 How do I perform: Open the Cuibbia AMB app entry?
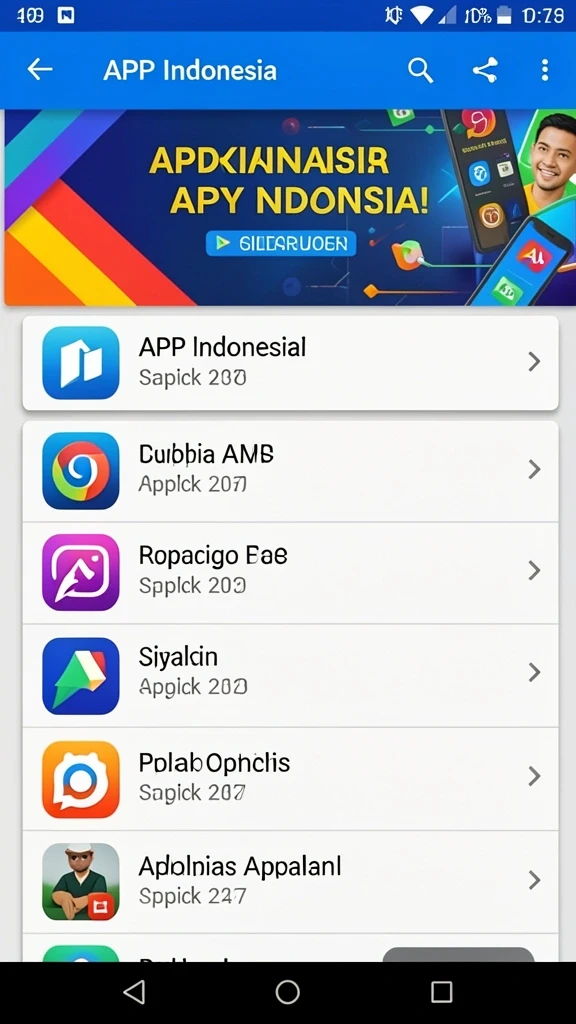pyautogui.click(x=291, y=471)
